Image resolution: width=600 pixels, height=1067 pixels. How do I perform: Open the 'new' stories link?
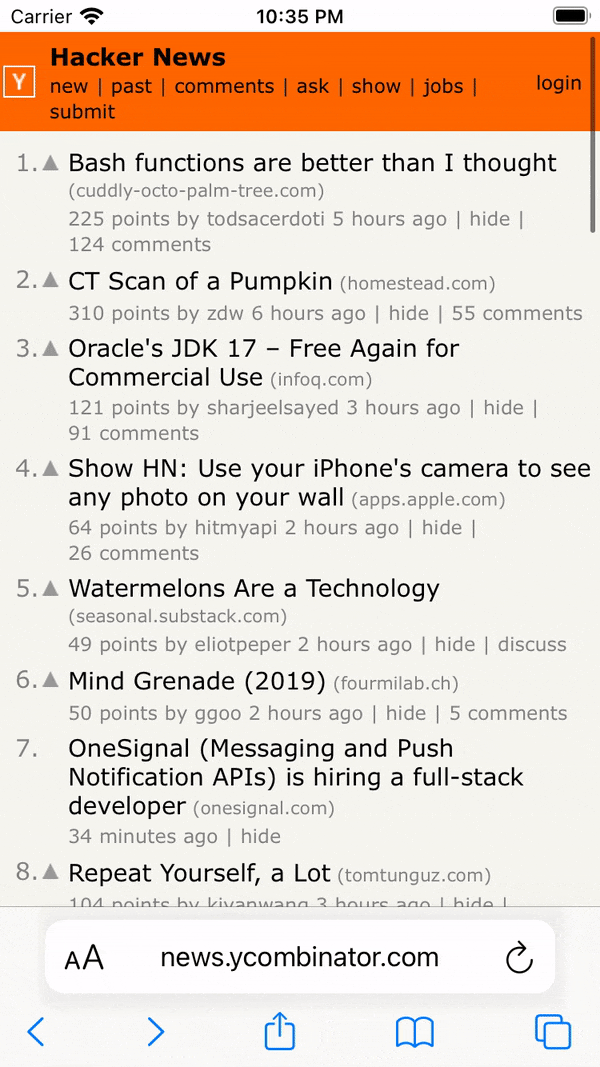point(69,86)
